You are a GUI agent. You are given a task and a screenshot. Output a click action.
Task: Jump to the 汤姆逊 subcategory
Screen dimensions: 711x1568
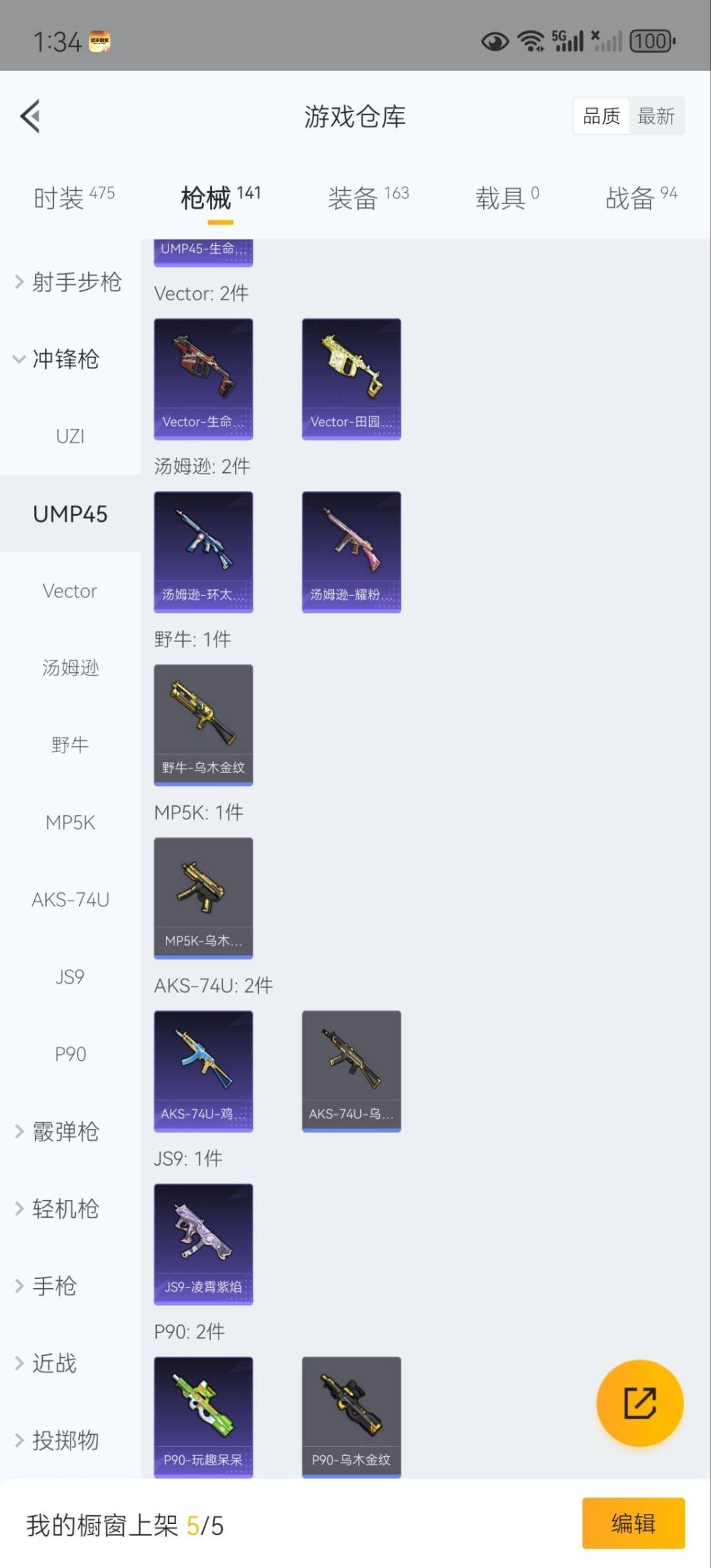[x=70, y=668]
